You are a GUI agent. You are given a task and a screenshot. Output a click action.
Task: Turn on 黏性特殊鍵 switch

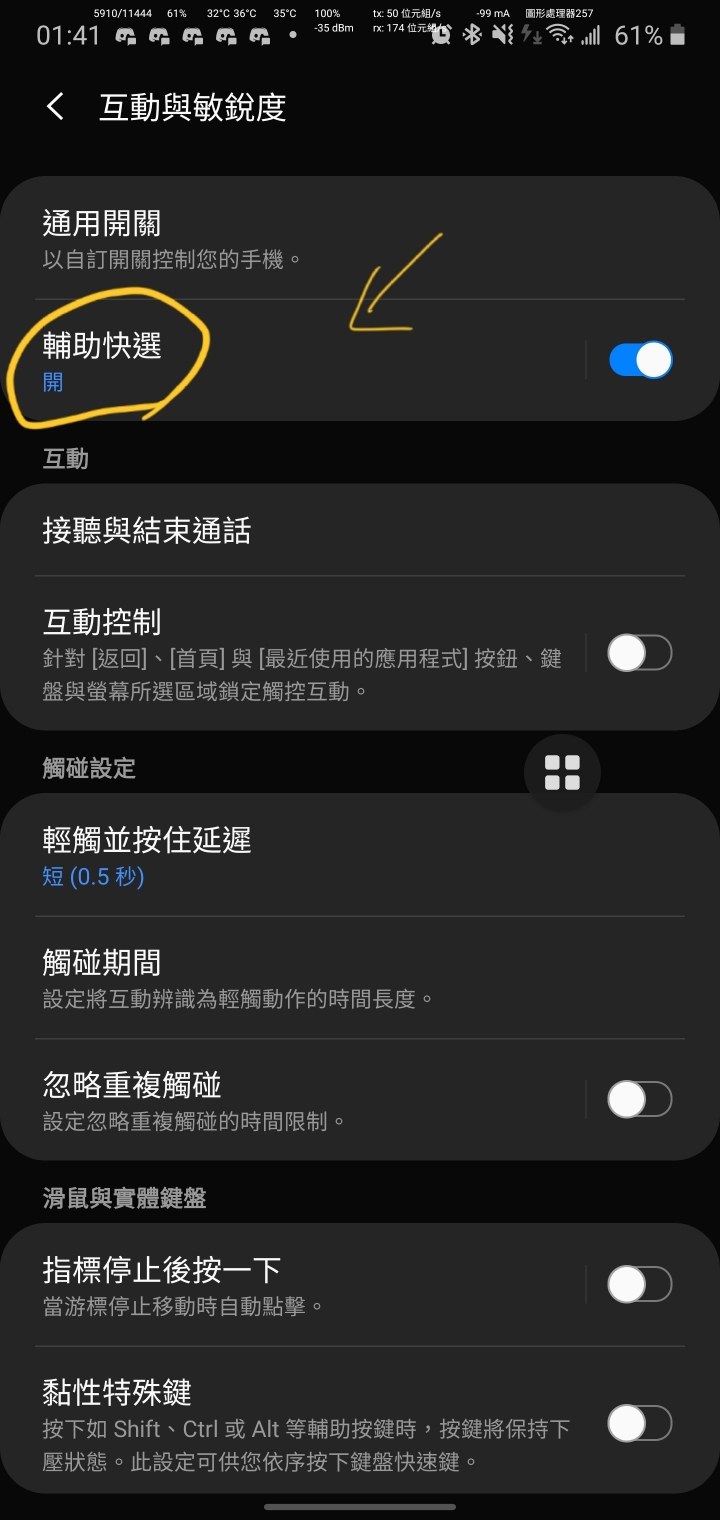coord(640,1423)
